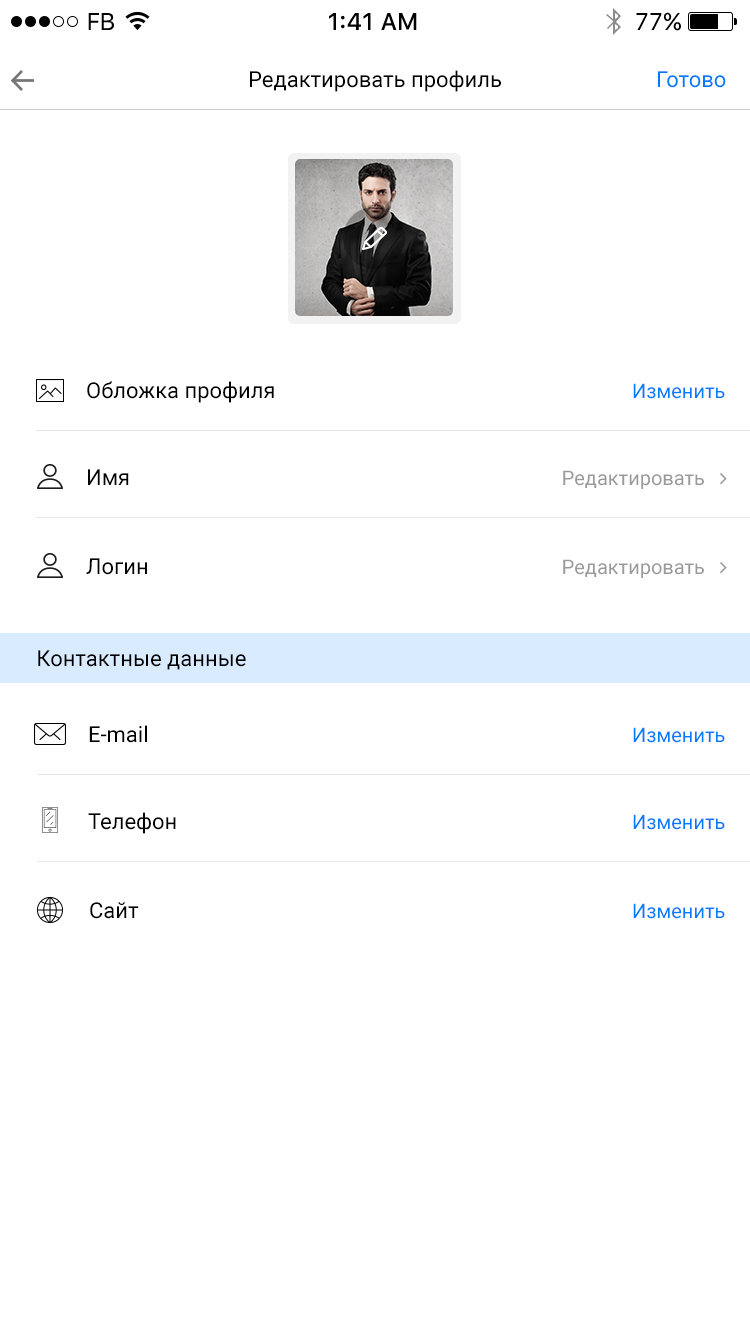Click the profile cover image icon

tap(50, 391)
